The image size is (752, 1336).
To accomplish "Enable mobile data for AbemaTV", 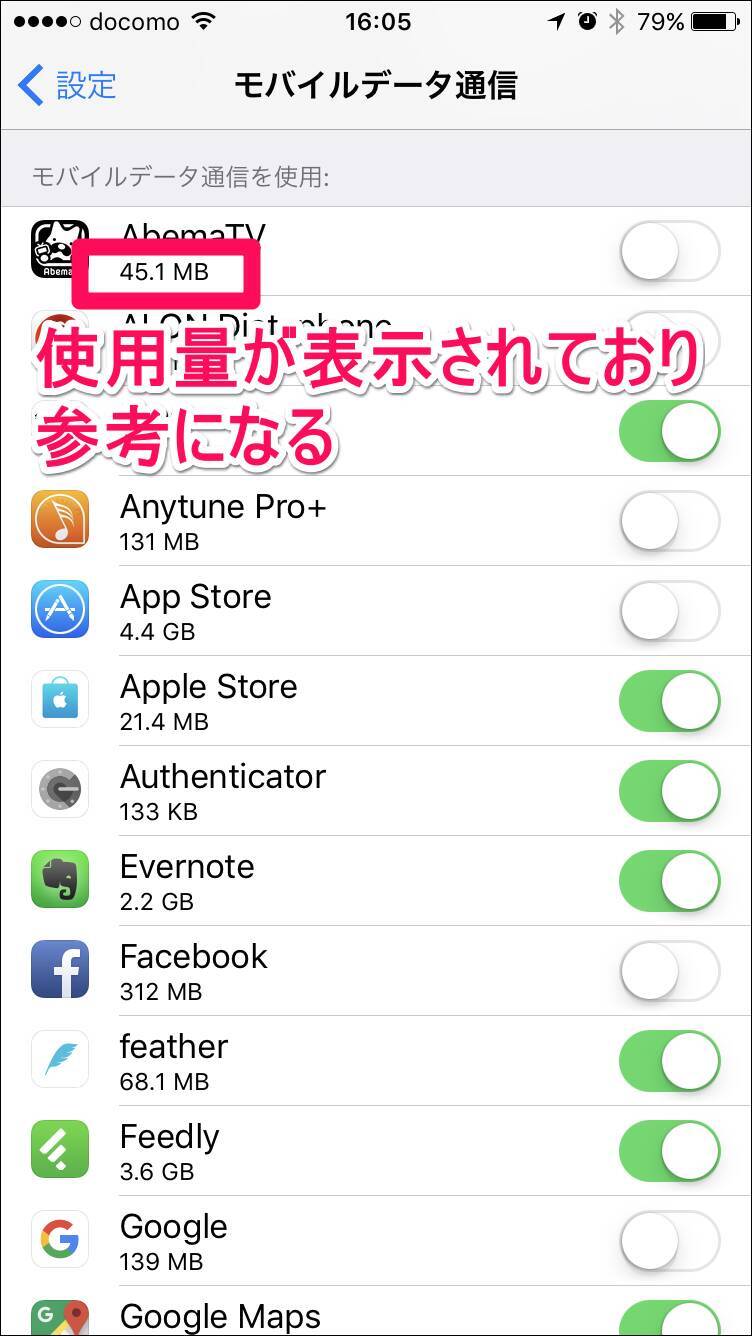I will [669, 251].
